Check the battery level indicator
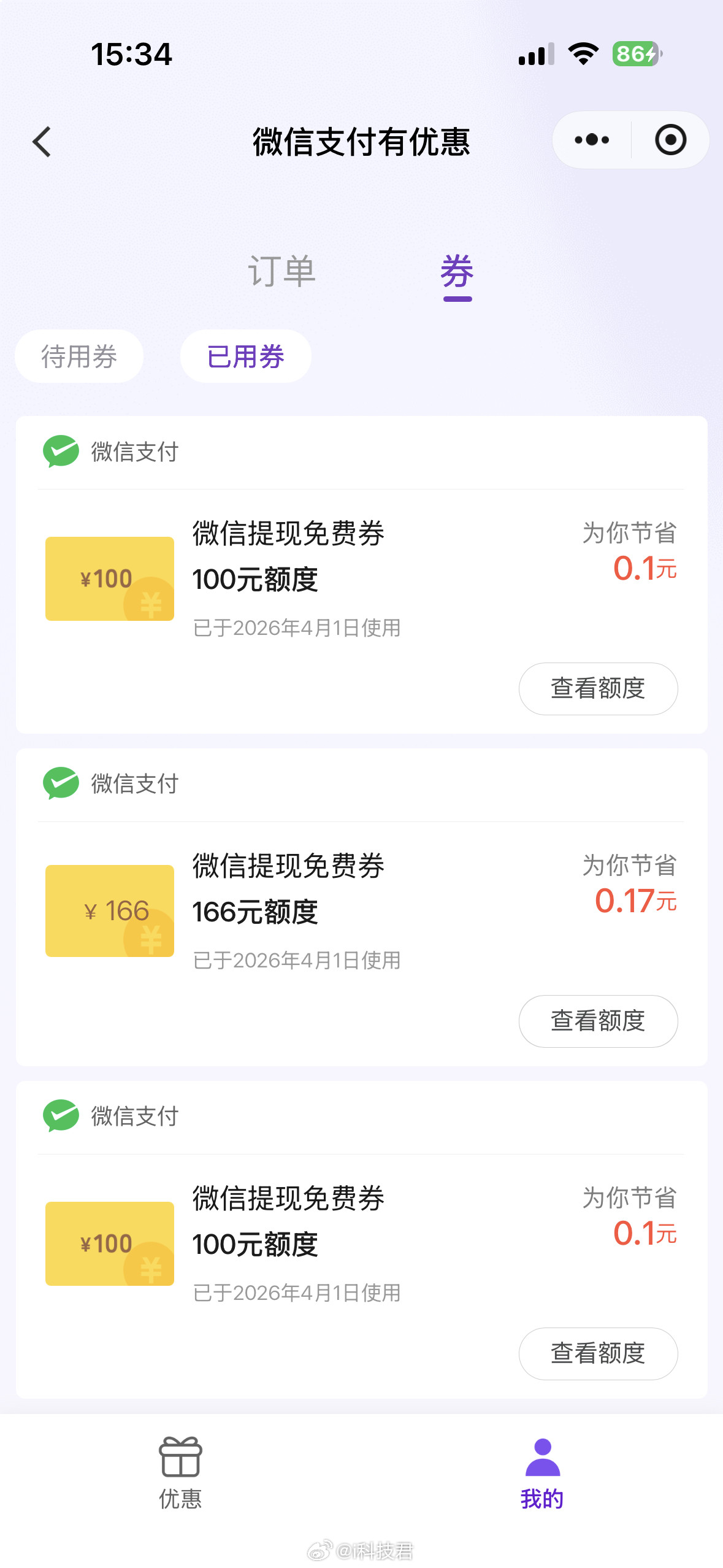 635,54
